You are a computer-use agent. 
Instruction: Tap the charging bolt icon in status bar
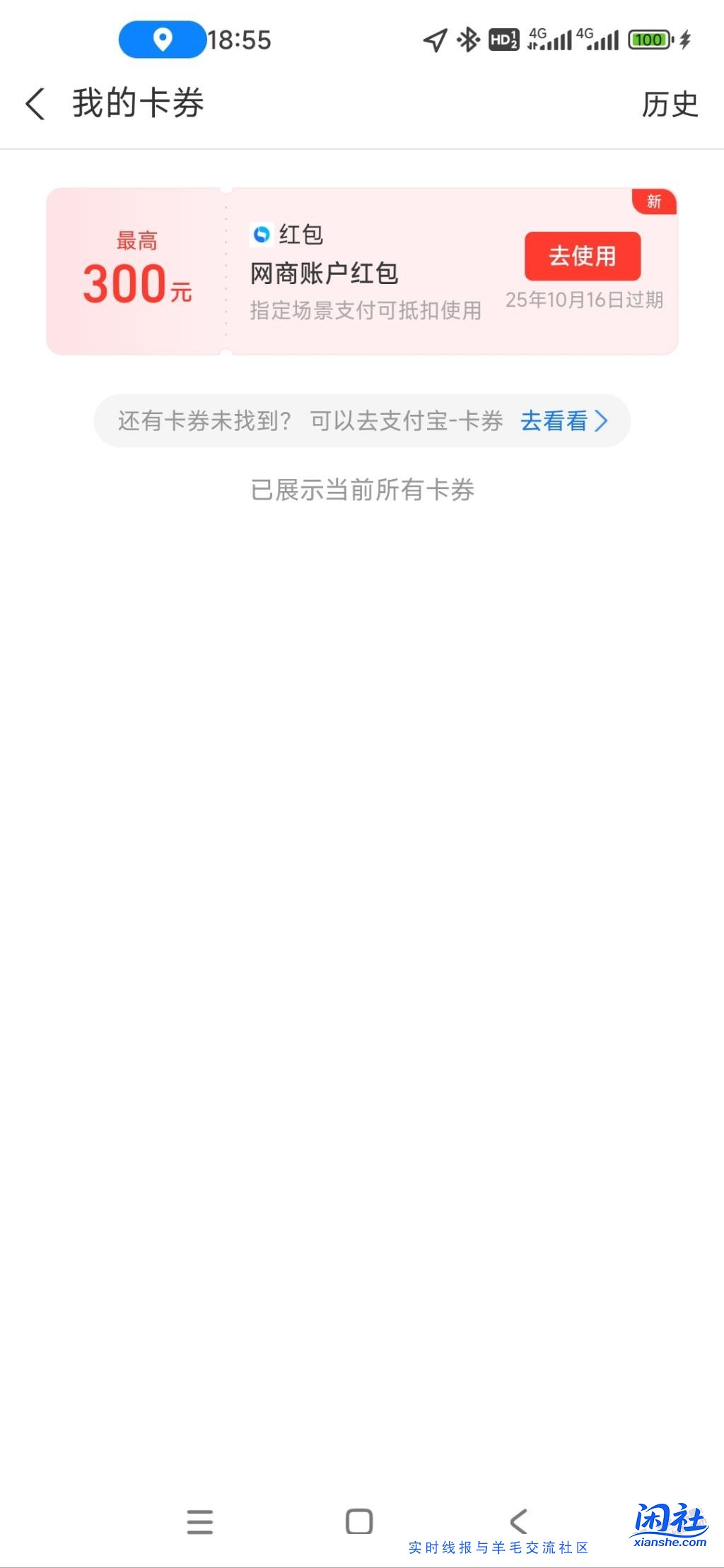point(684,39)
